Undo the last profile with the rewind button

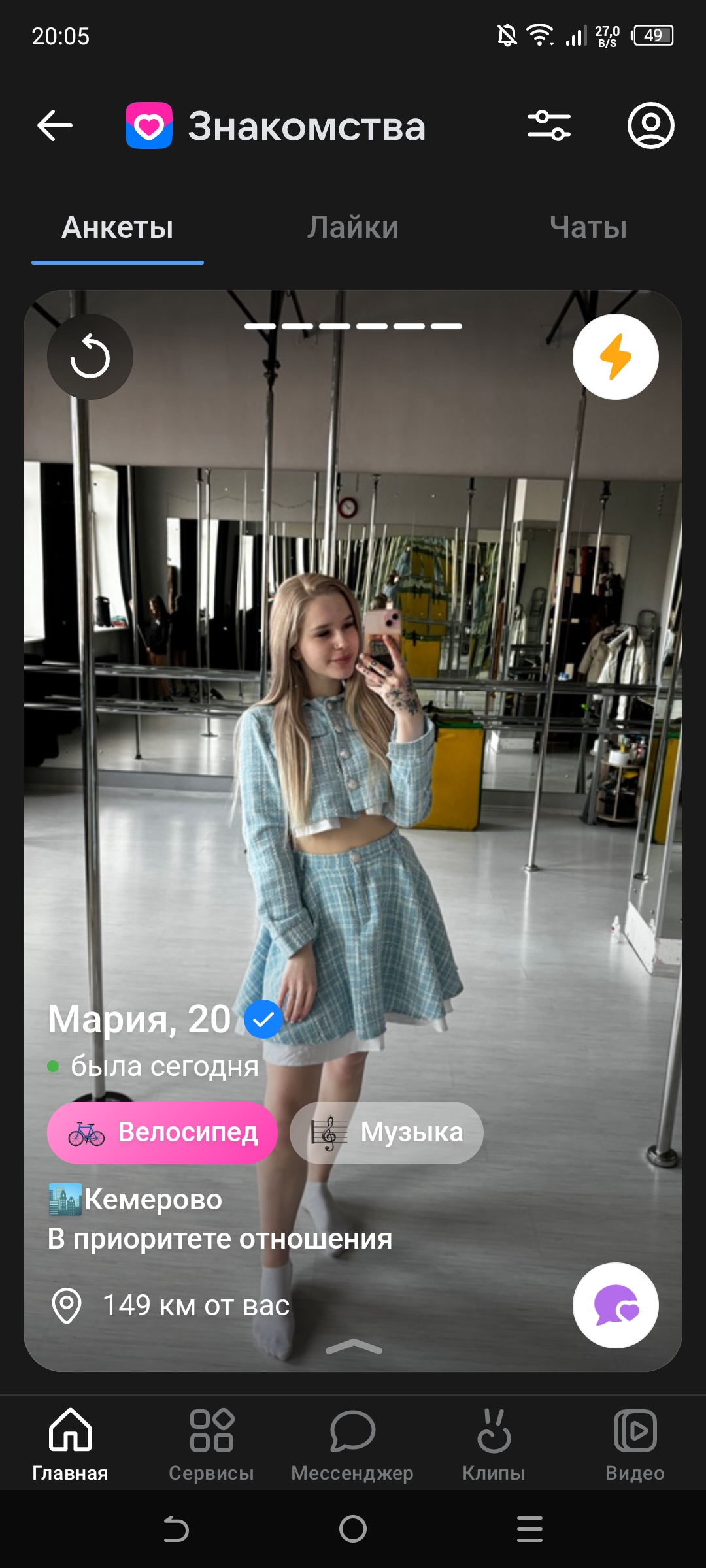[90, 357]
